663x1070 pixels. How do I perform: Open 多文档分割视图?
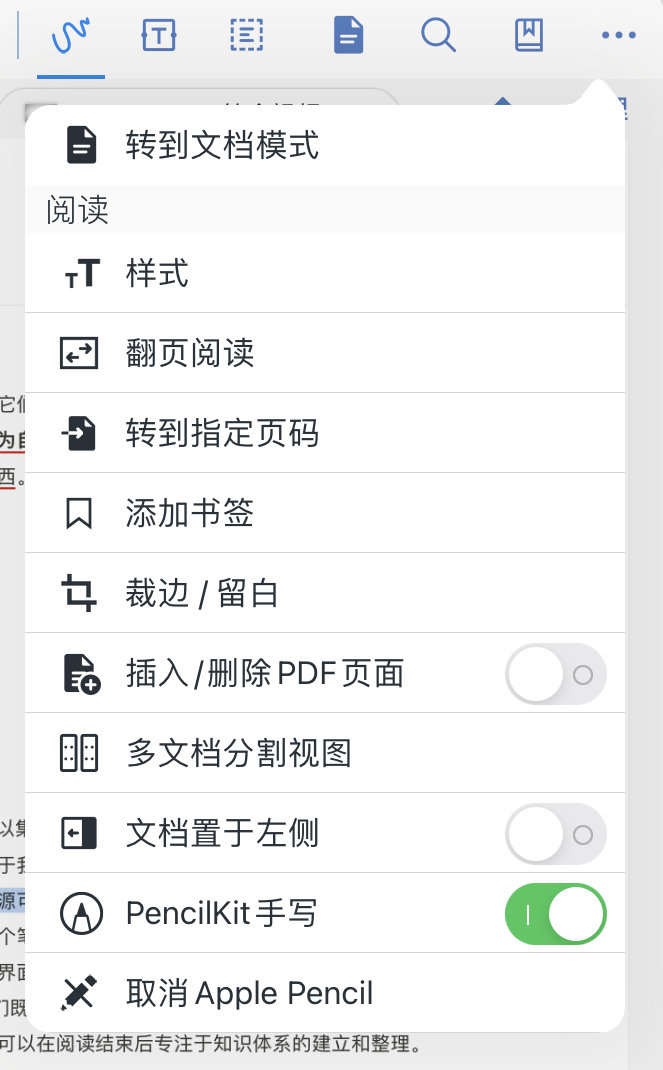325,753
